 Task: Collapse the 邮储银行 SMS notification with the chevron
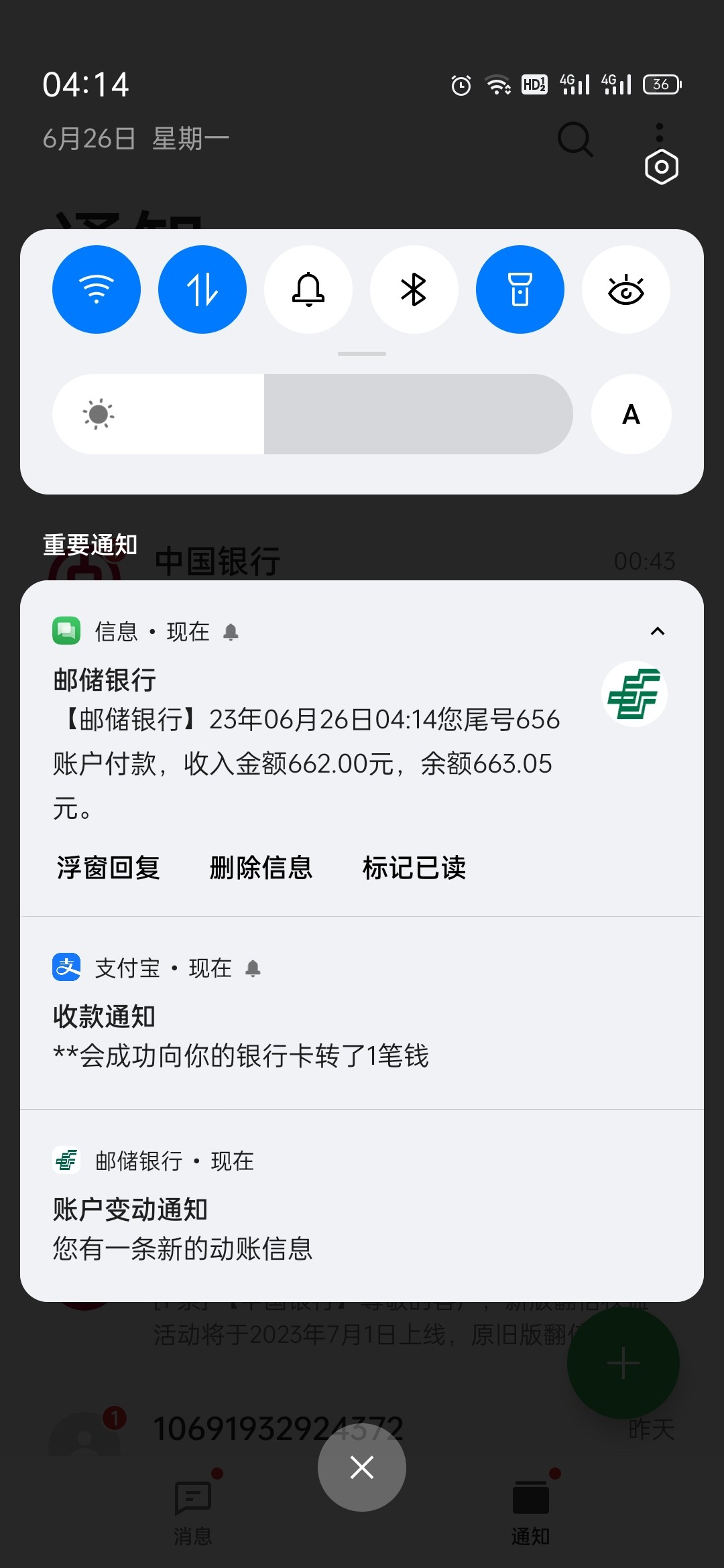[x=657, y=631]
